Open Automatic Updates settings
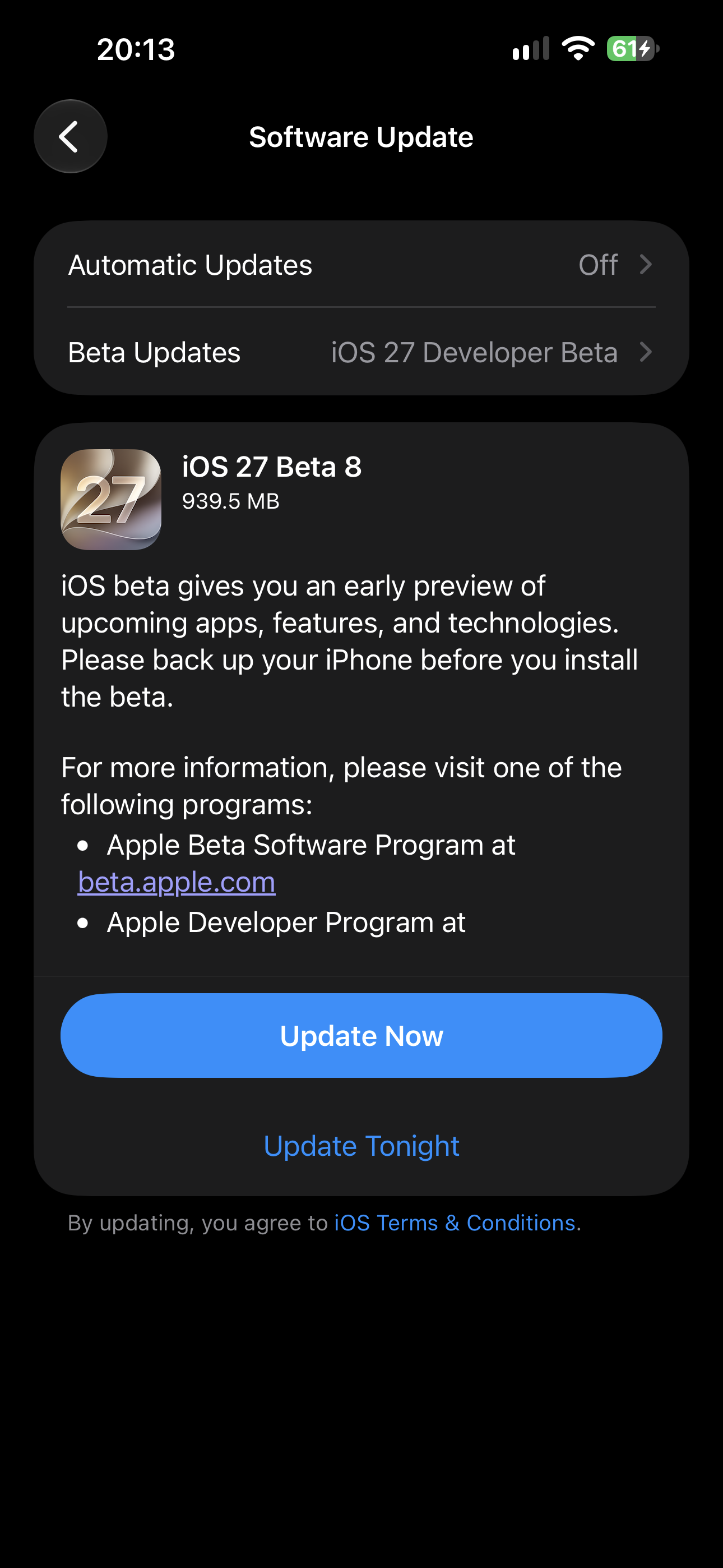The height and width of the screenshot is (1568, 723). [x=361, y=265]
